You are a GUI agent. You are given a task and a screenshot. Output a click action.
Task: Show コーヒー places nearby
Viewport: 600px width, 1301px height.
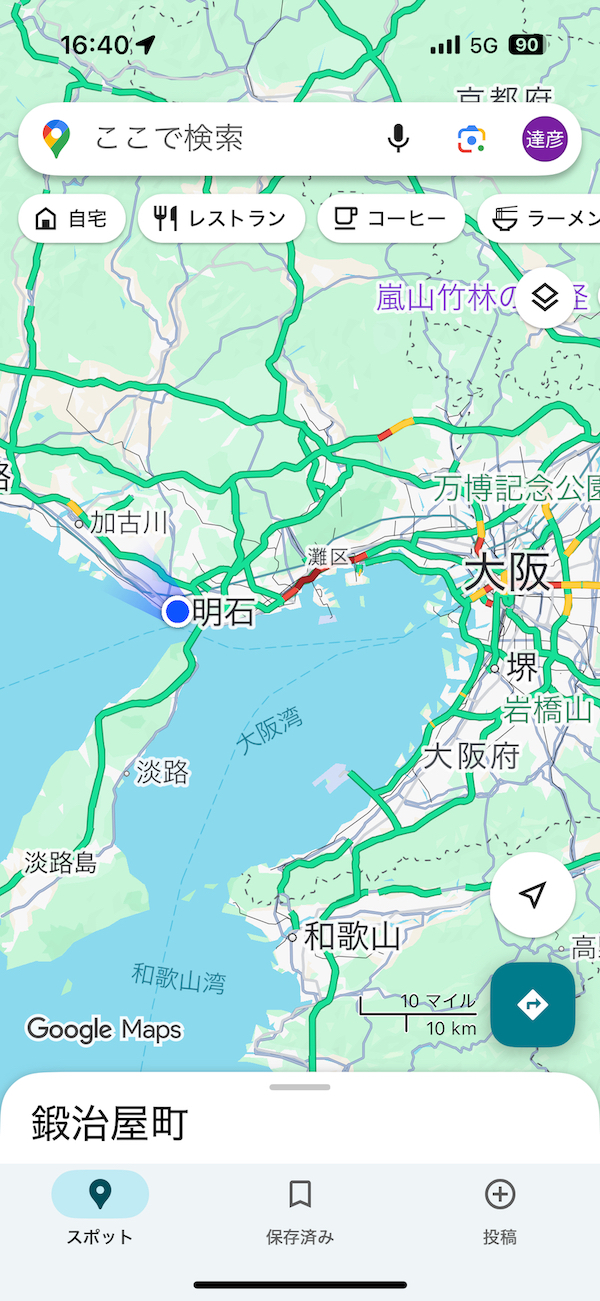[390, 219]
